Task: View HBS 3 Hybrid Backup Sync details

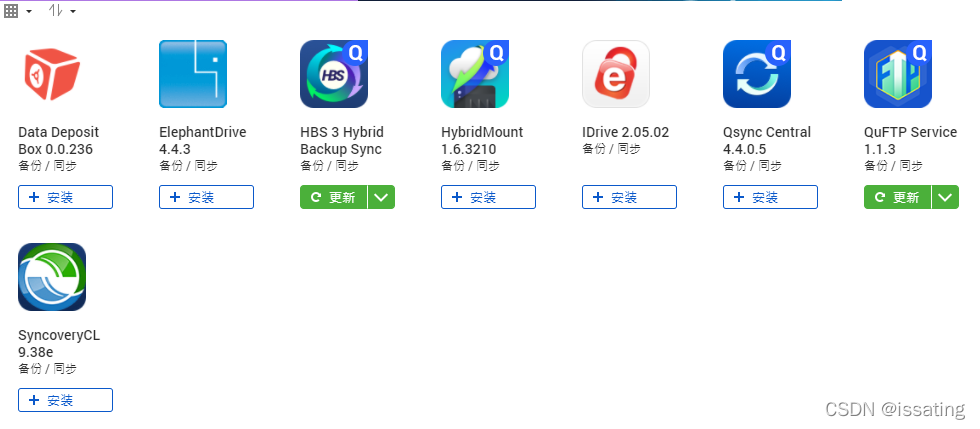Action: coord(334,74)
